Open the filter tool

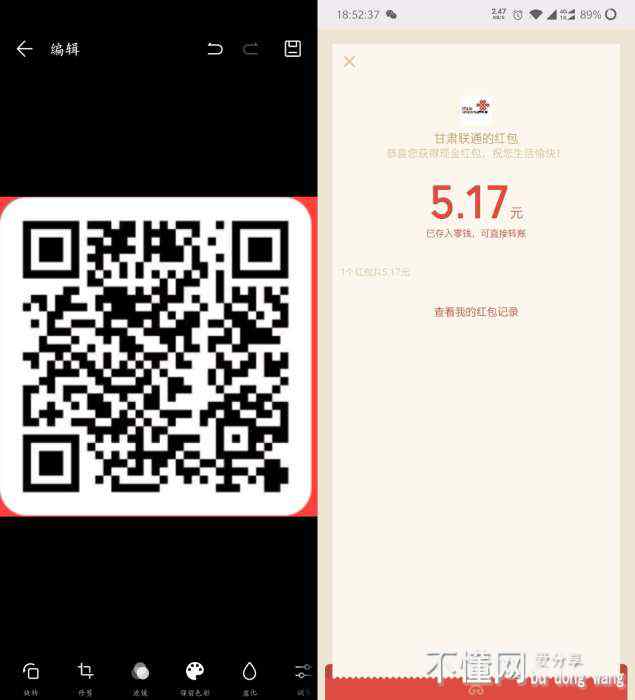coord(141,671)
